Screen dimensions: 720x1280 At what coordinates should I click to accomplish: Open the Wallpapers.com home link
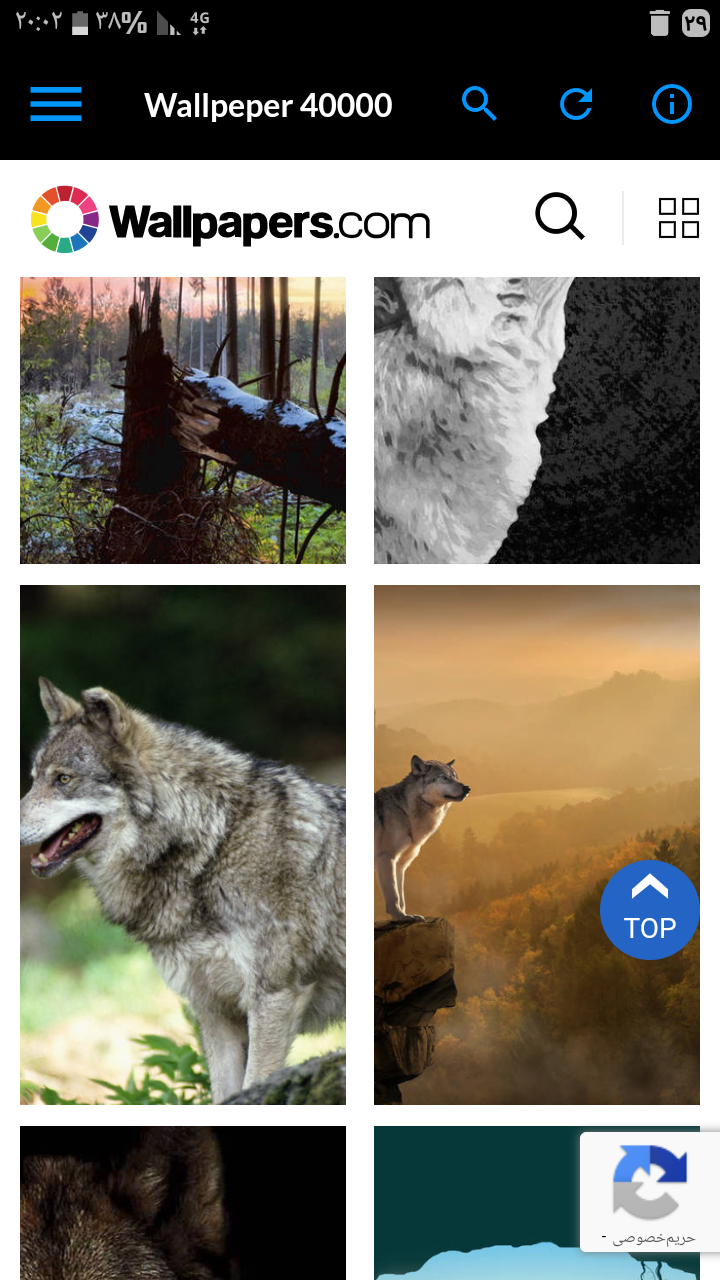[231, 219]
